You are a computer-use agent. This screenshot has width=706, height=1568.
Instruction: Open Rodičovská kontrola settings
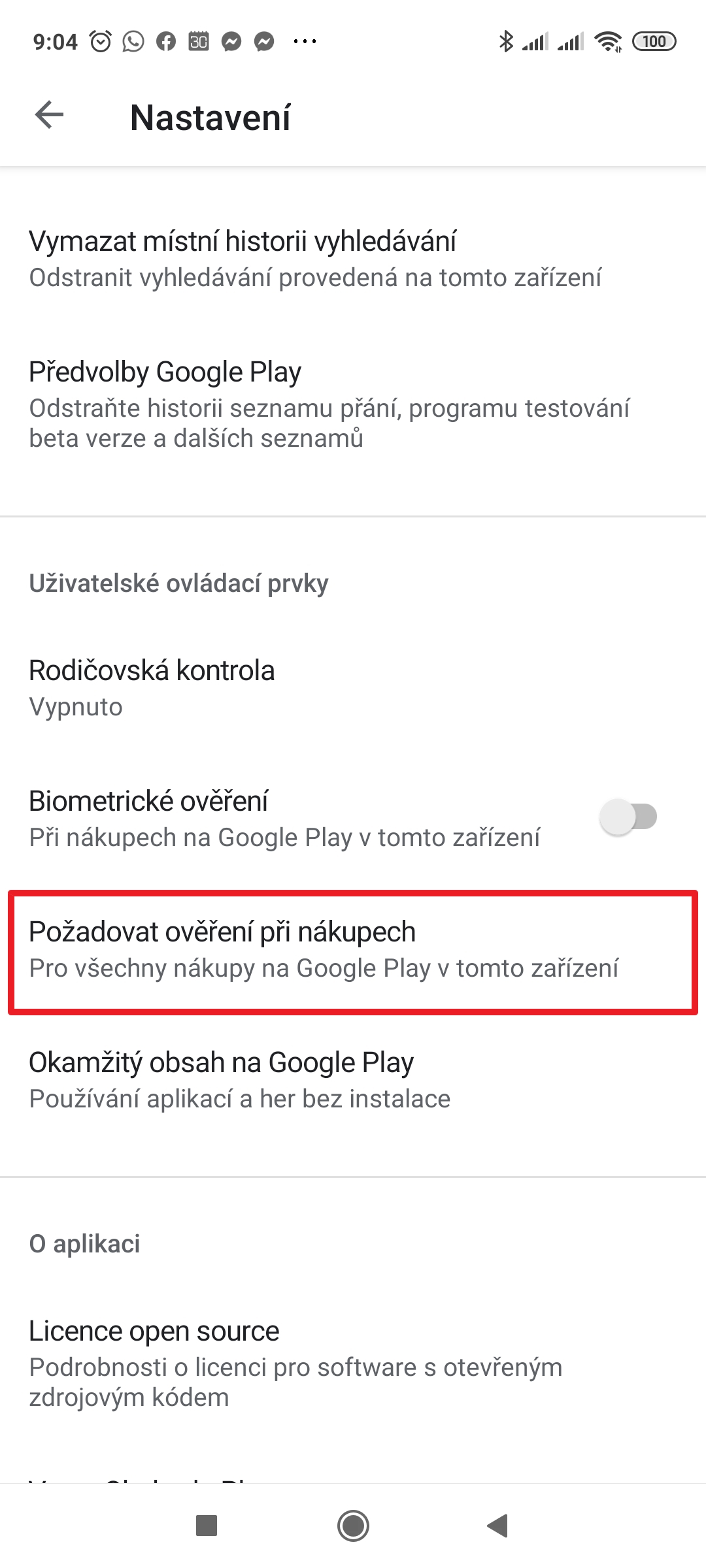(x=152, y=687)
